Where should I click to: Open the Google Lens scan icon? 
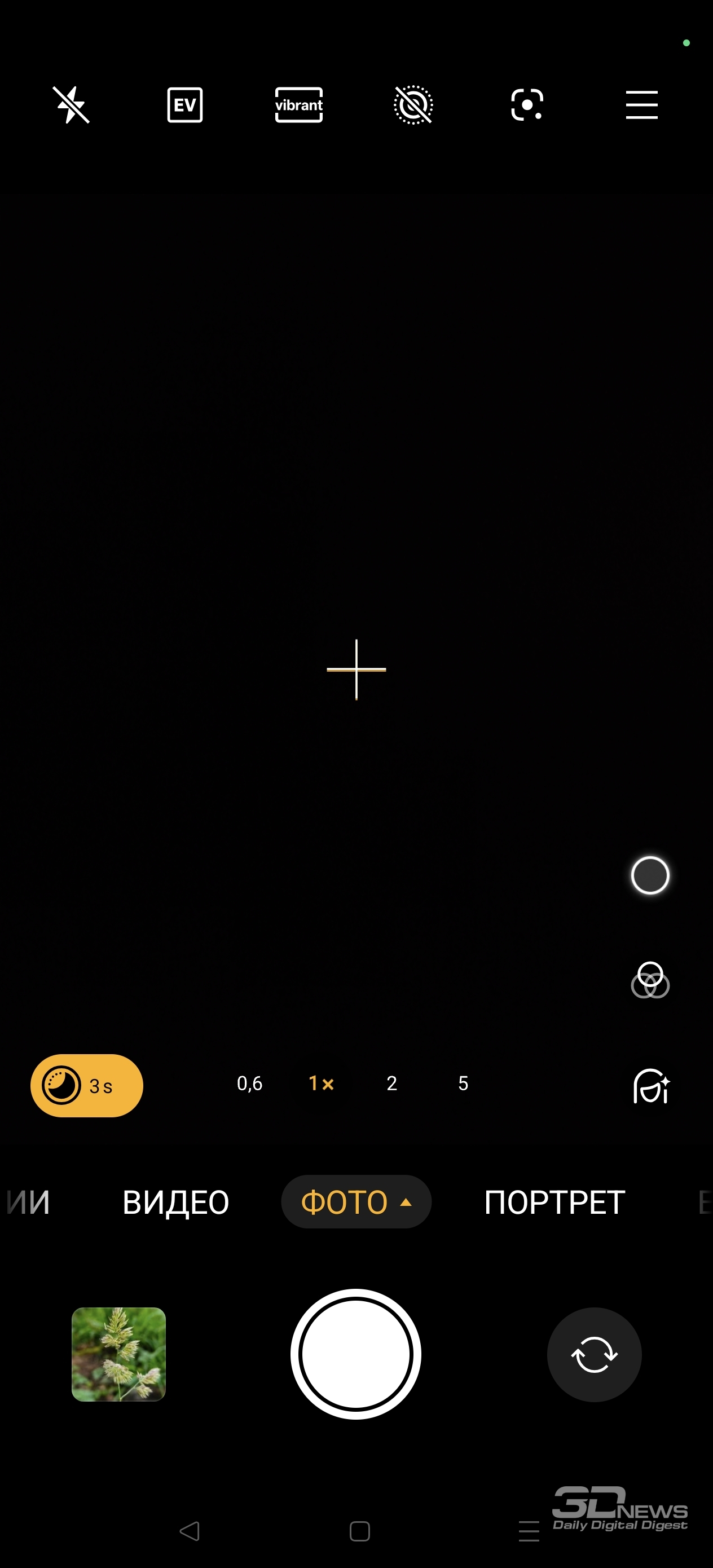tap(527, 105)
